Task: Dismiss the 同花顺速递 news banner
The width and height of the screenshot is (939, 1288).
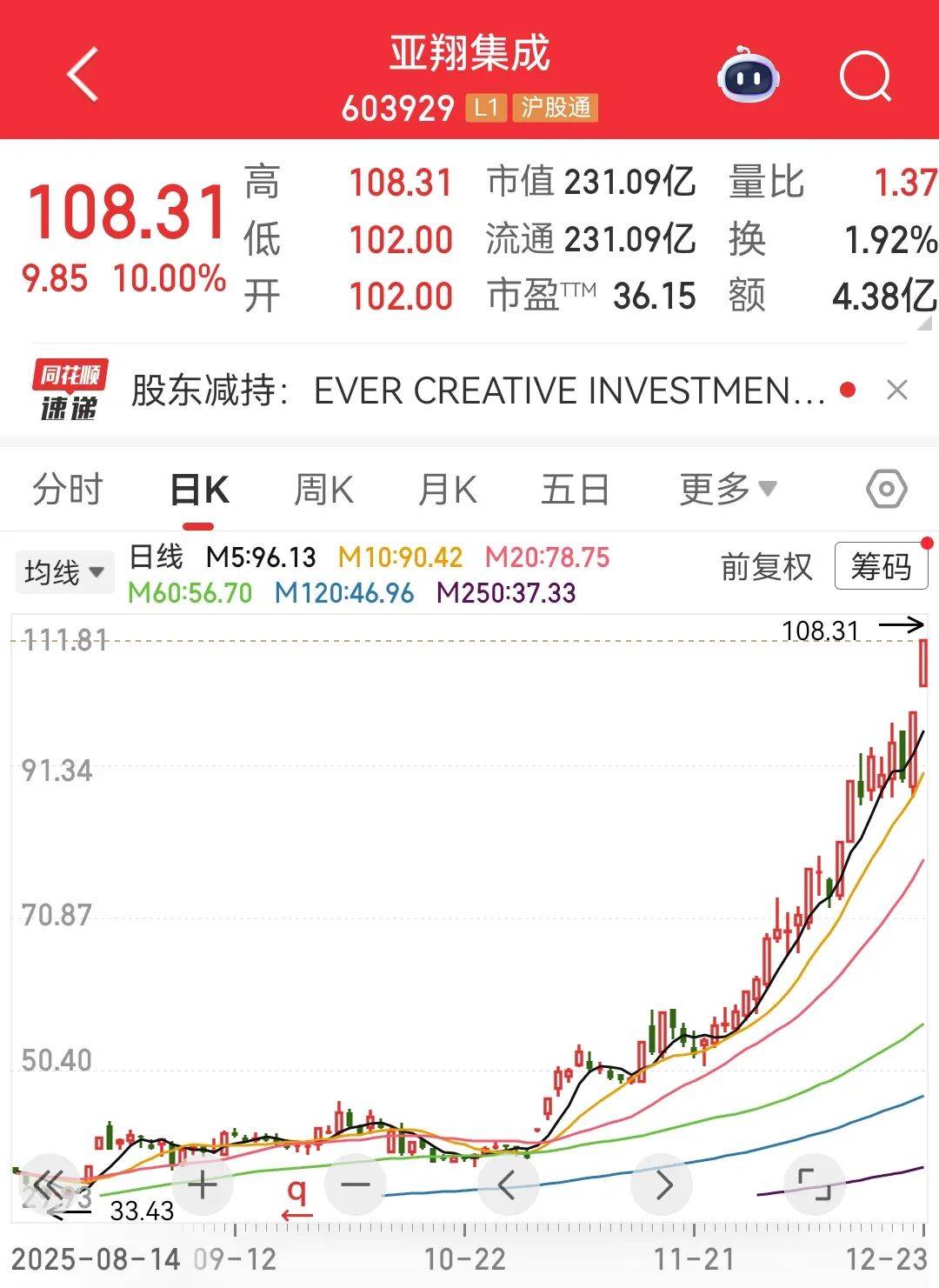Action: [x=897, y=390]
